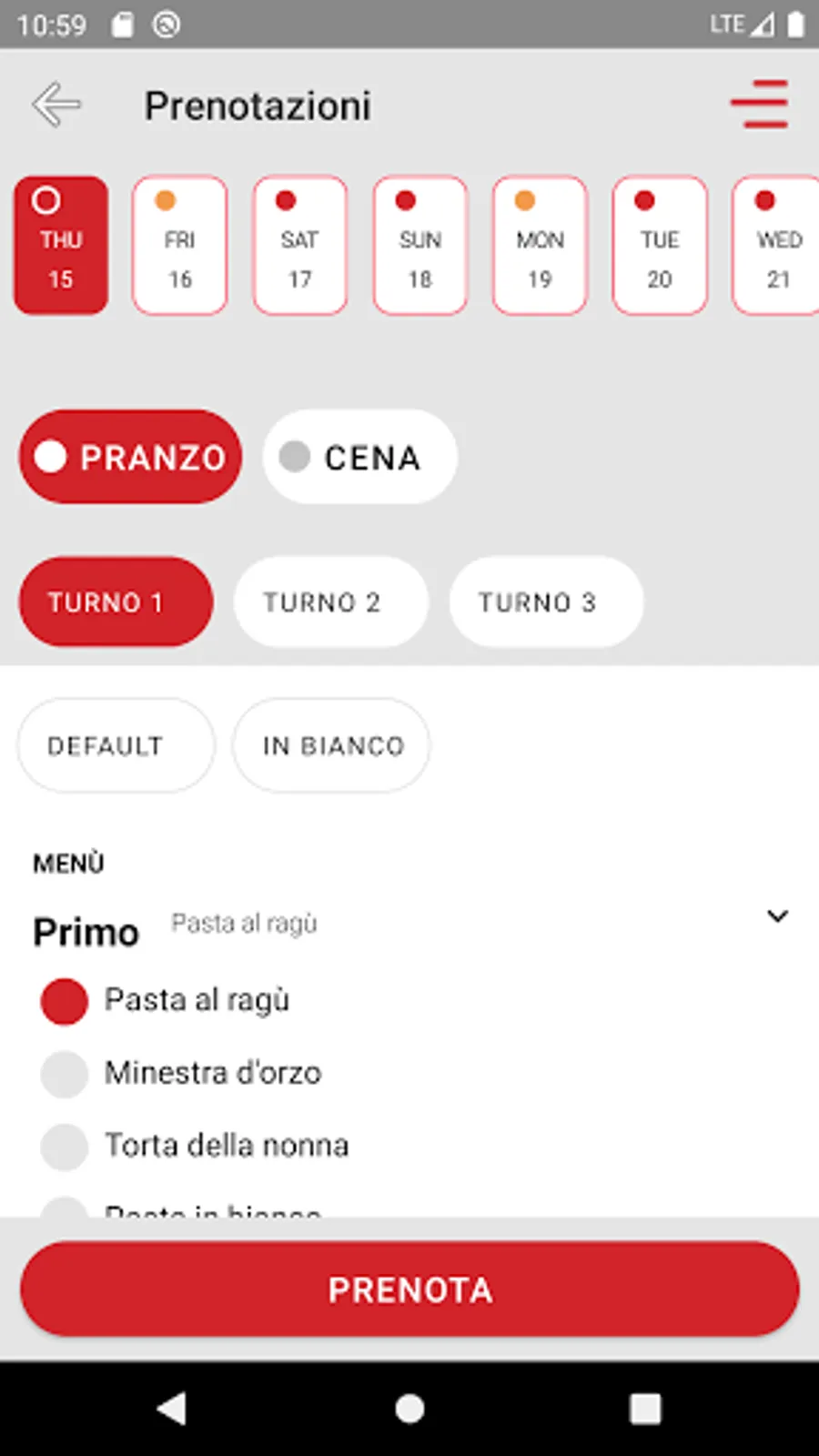Screen dimensions: 819x1456
Task: Select Tuesday 20 date card
Action: pyautogui.click(x=660, y=246)
